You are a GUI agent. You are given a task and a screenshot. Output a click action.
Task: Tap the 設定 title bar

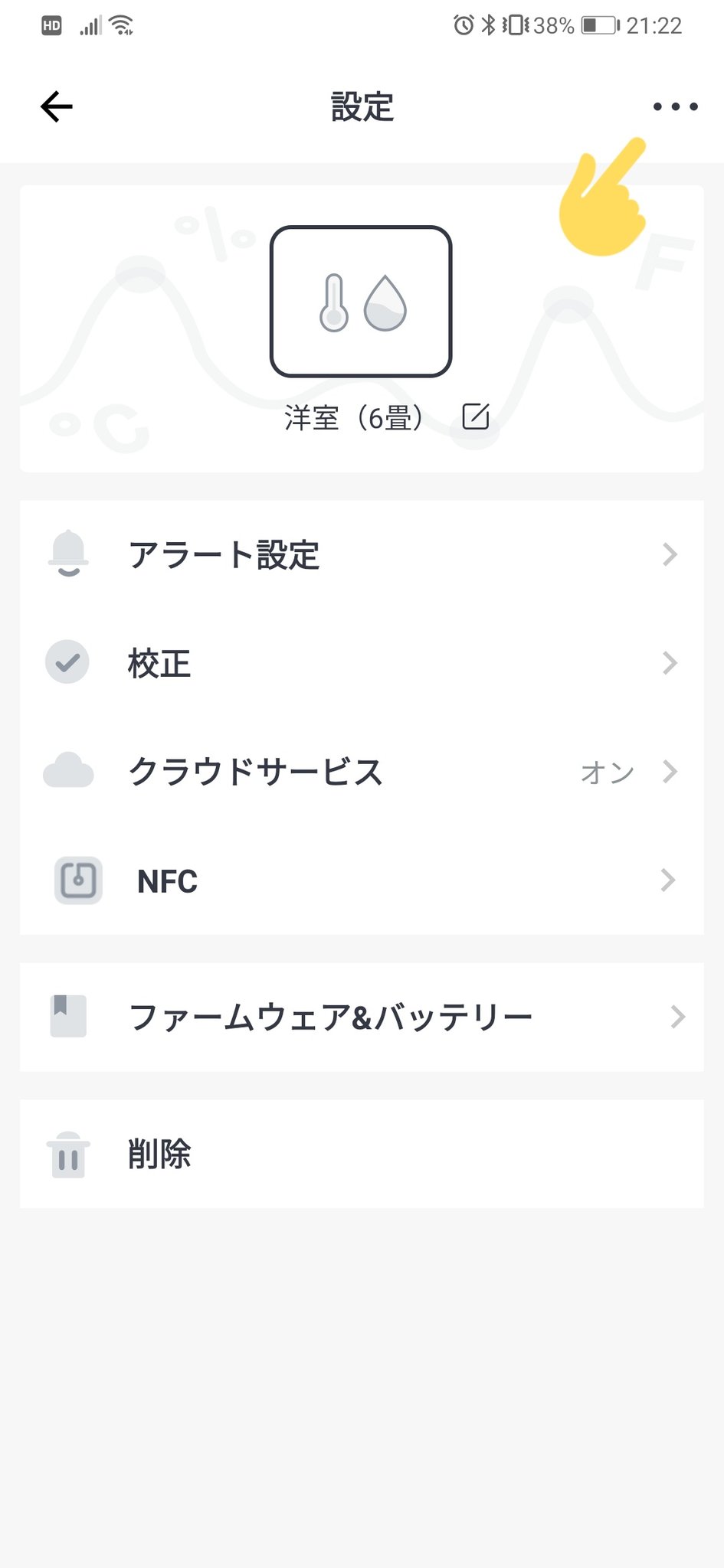tap(362, 107)
